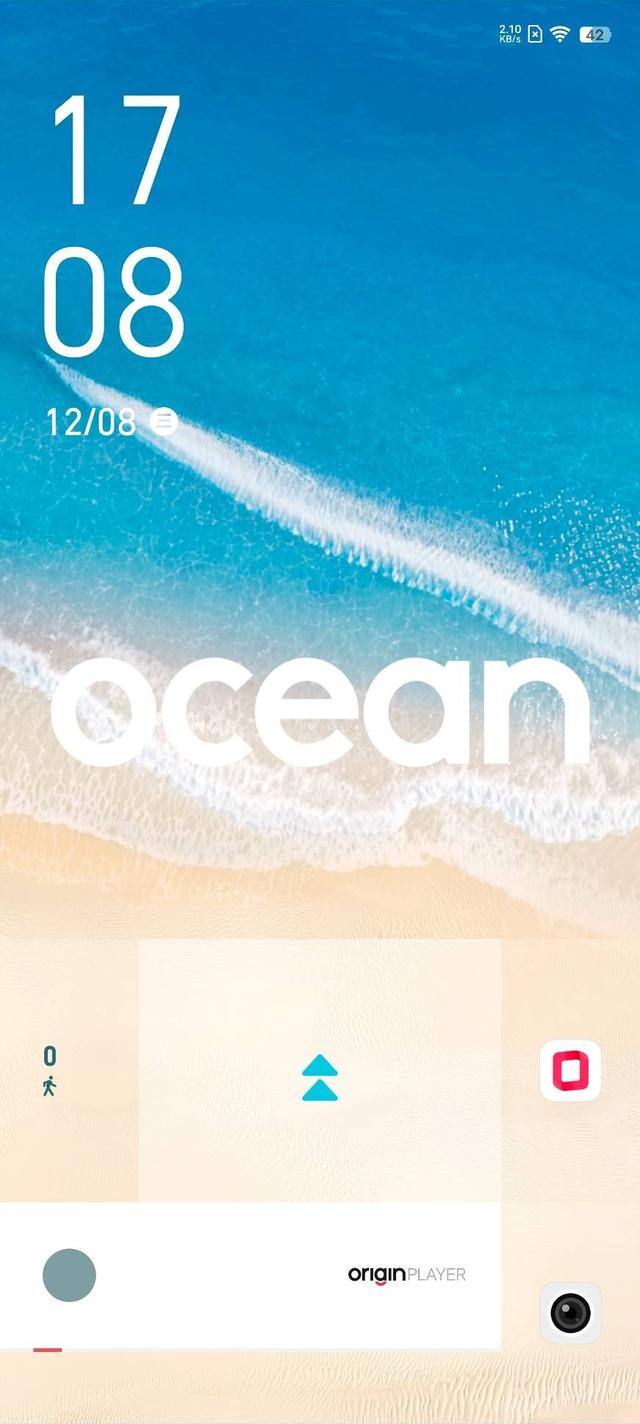The image size is (640, 1424).
Task: Tap the double up-arrow widget
Action: click(x=320, y=1077)
